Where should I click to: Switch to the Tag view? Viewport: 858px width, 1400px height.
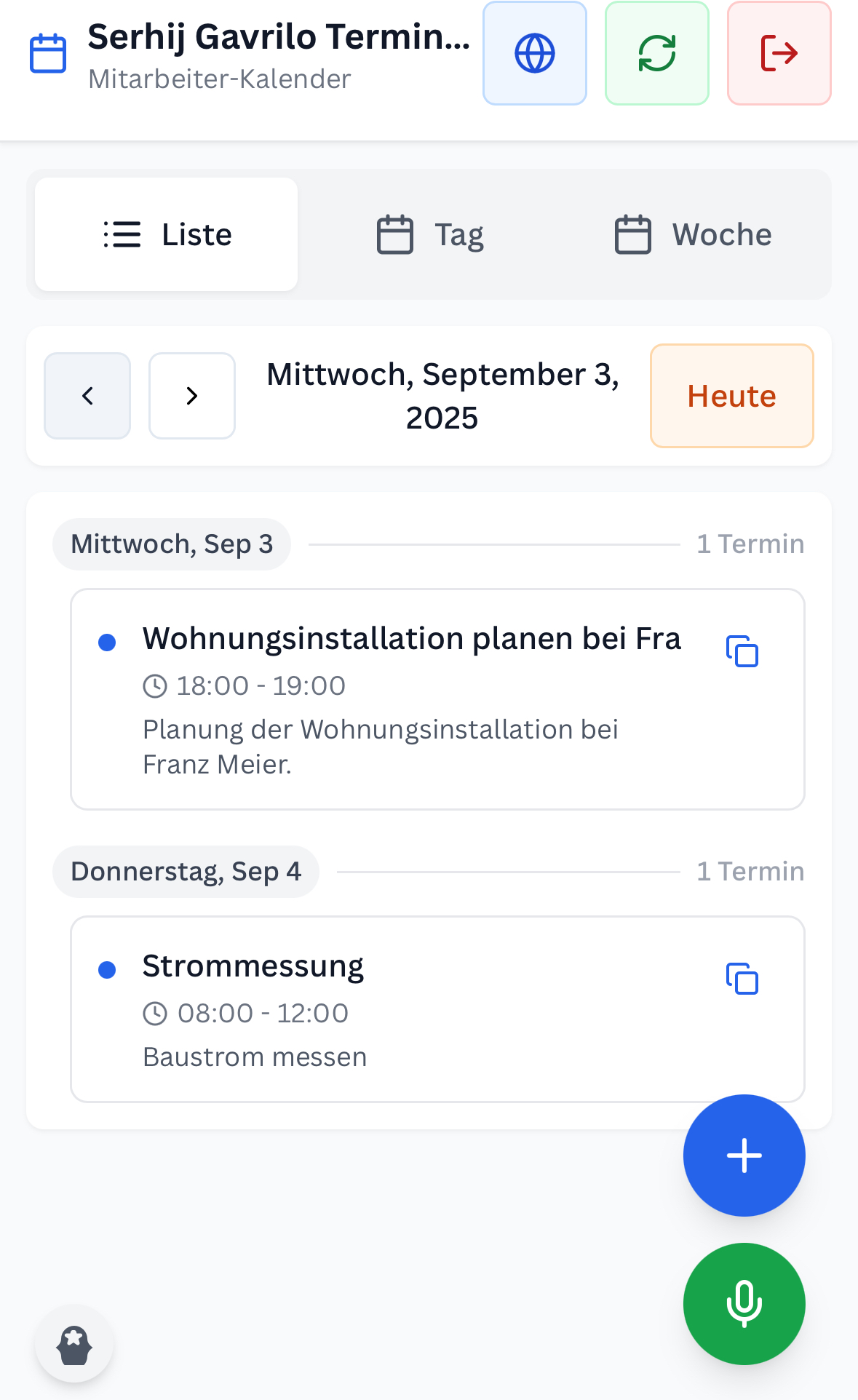tap(429, 234)
